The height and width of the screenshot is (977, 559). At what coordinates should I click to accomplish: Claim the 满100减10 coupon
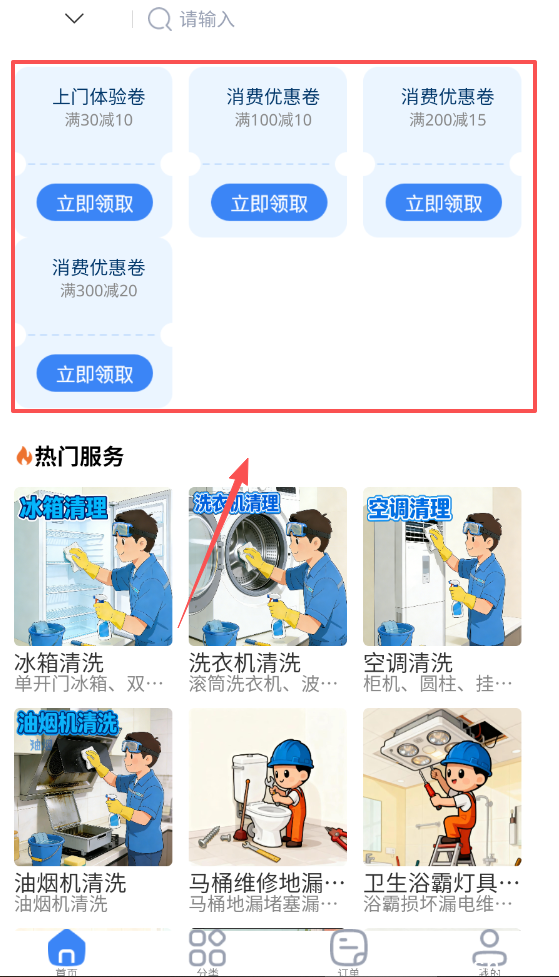click(269, 203)
